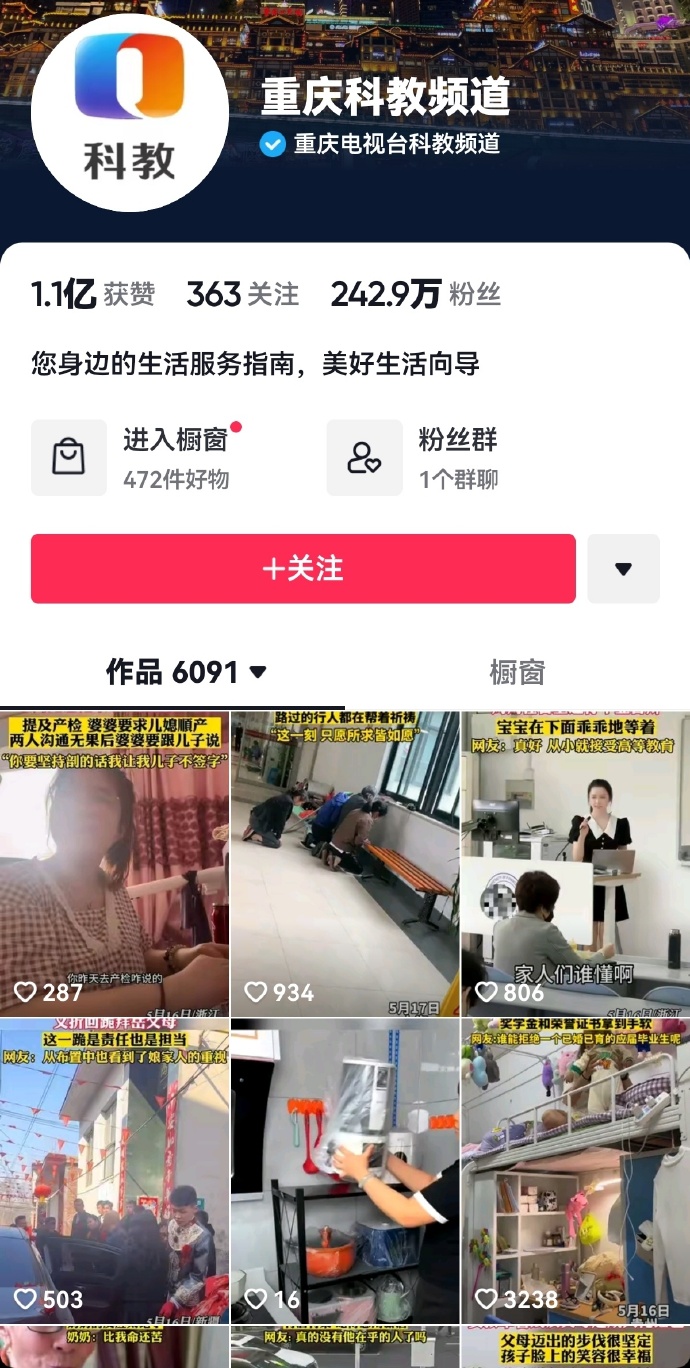690x1368 pixels.
Task: Open the 作品 6091 sort dropdown
Action: pos(188,673)
